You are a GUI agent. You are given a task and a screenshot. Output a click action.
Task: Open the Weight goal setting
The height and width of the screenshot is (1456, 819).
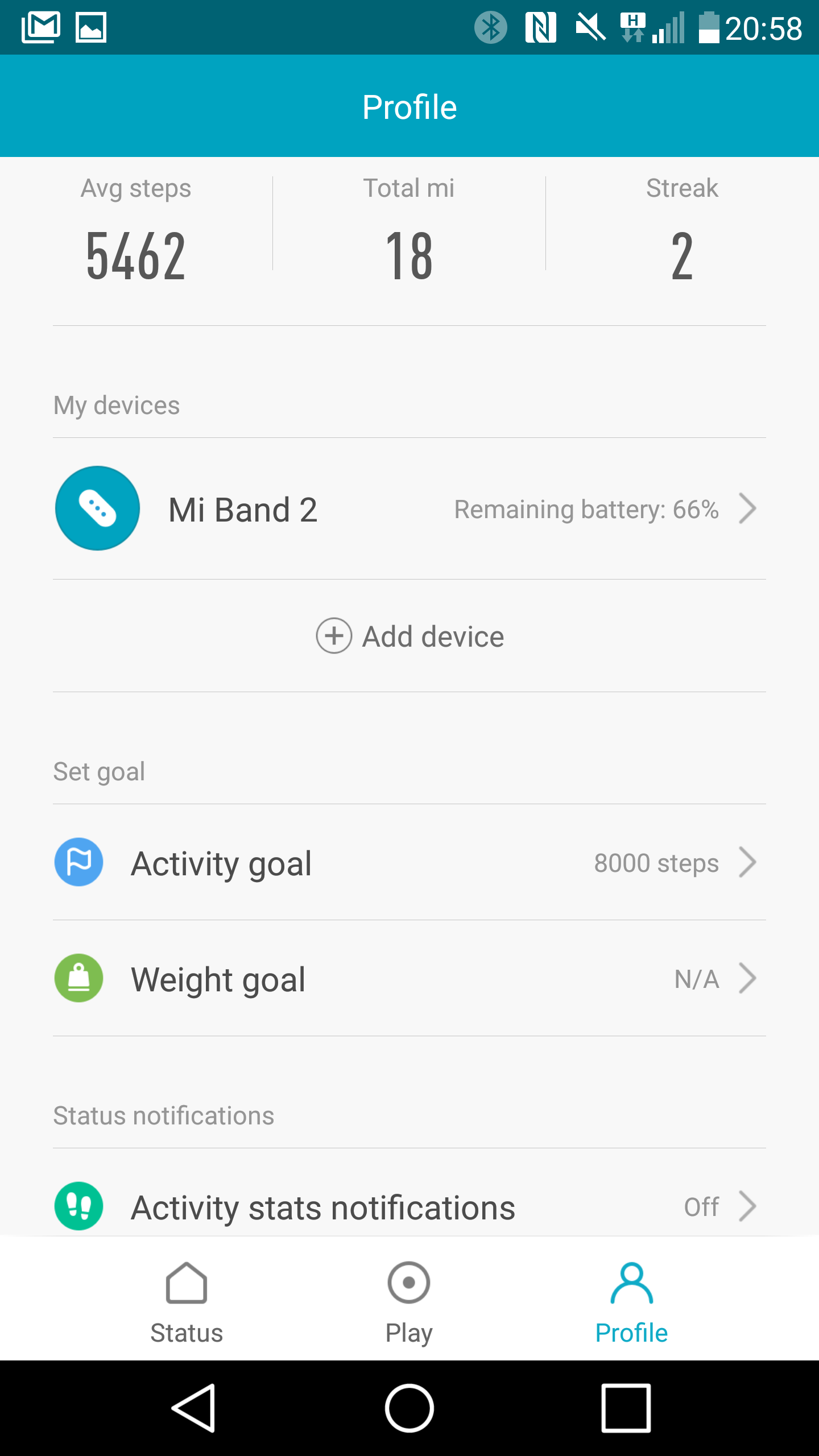click(409, 978)
